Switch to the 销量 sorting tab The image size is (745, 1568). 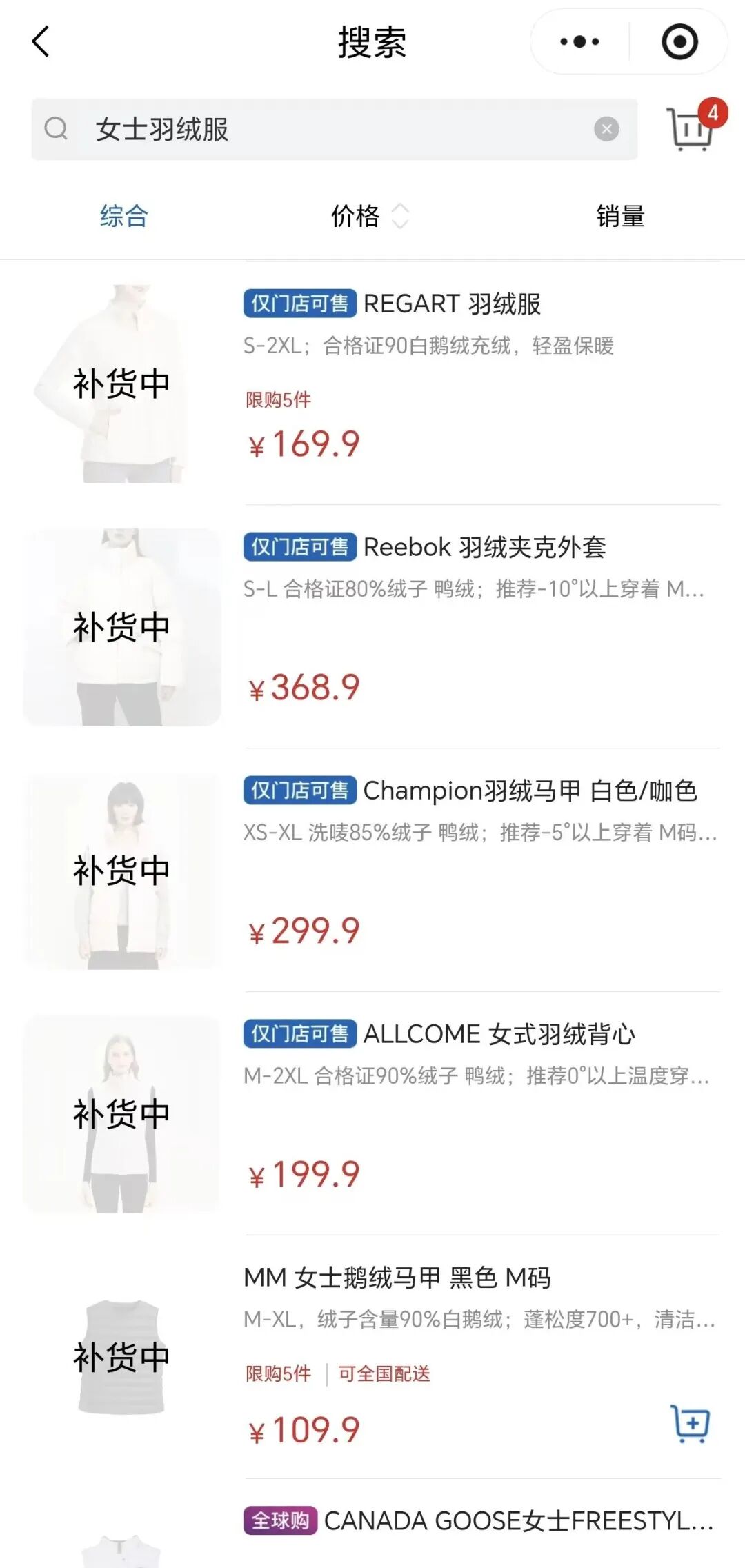[622, 217]
